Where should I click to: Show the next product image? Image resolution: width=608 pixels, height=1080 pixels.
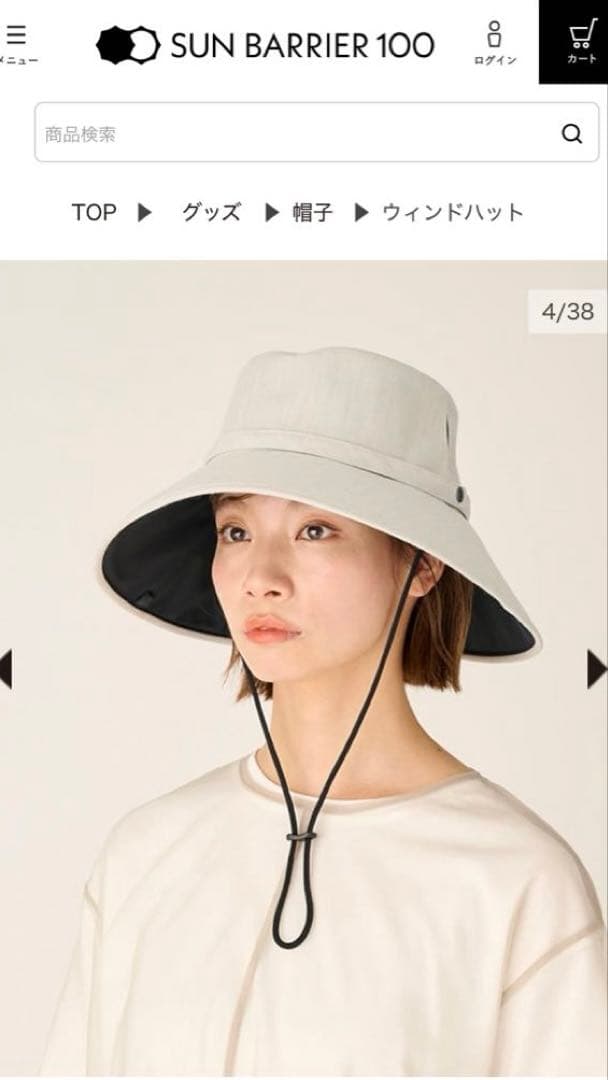coord(597,668)
